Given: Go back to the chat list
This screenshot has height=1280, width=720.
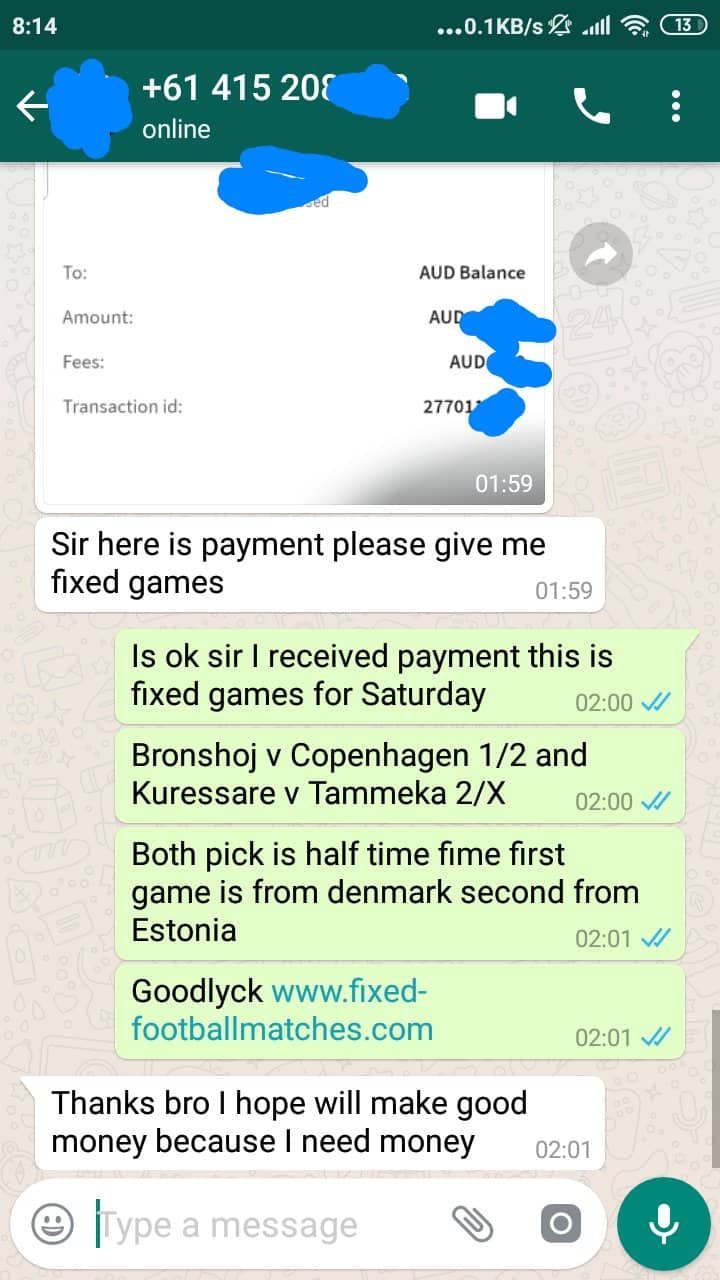Looking at the screenshot, I should click(x=31, y=106).
